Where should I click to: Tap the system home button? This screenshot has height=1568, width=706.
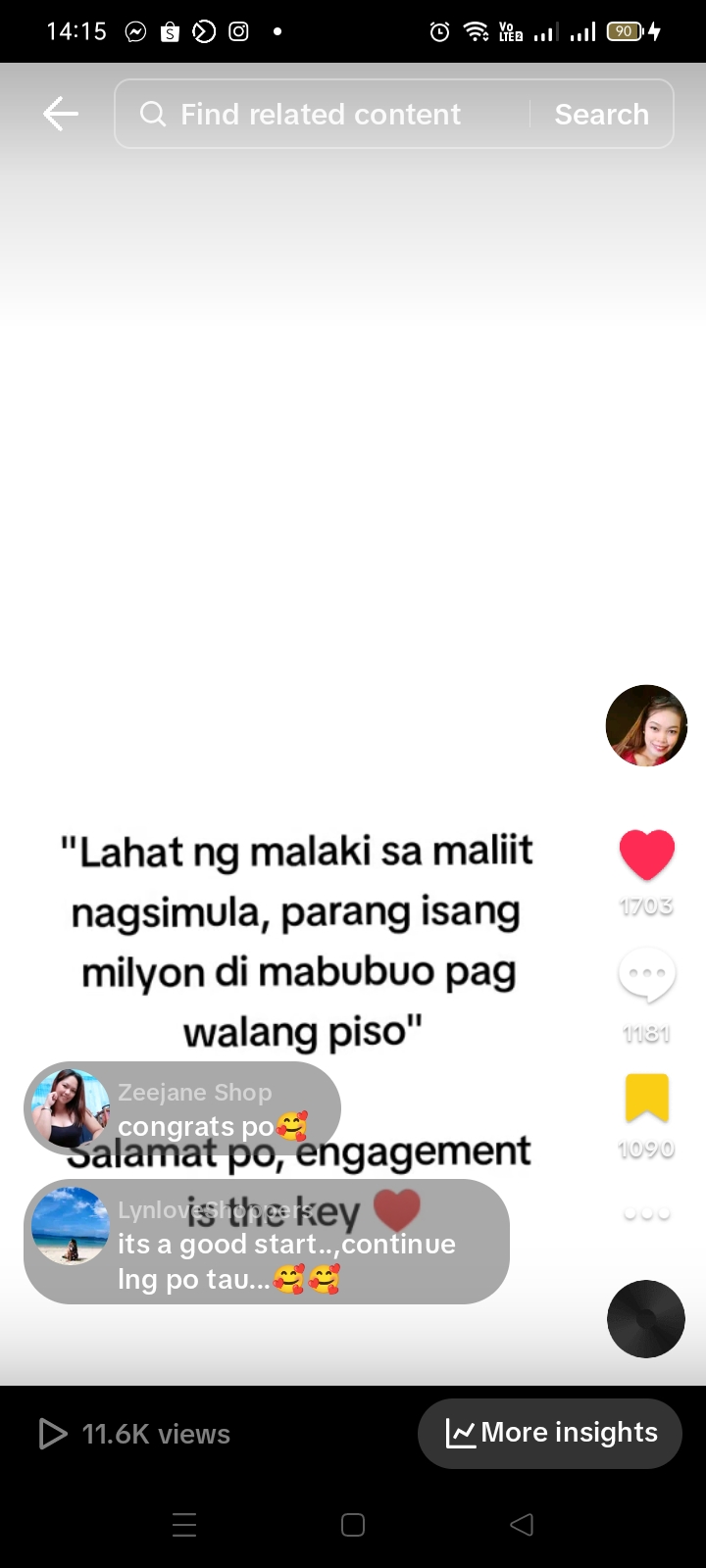point(353,1524)
